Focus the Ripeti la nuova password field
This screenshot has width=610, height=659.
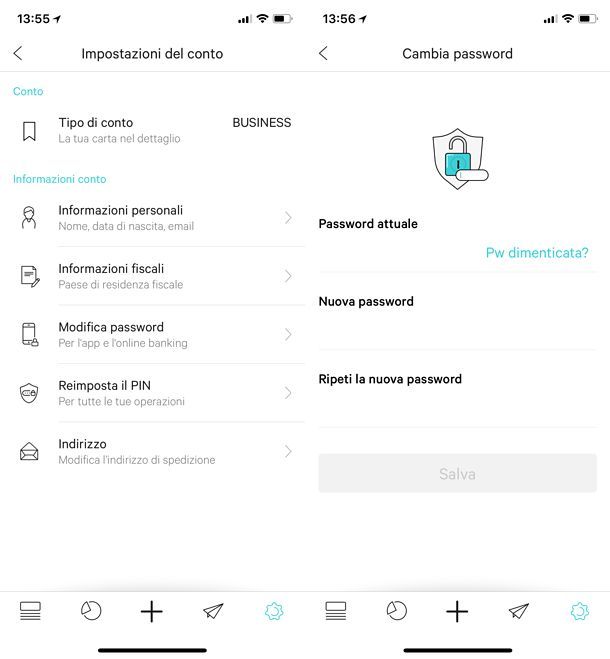coord(457,407)
